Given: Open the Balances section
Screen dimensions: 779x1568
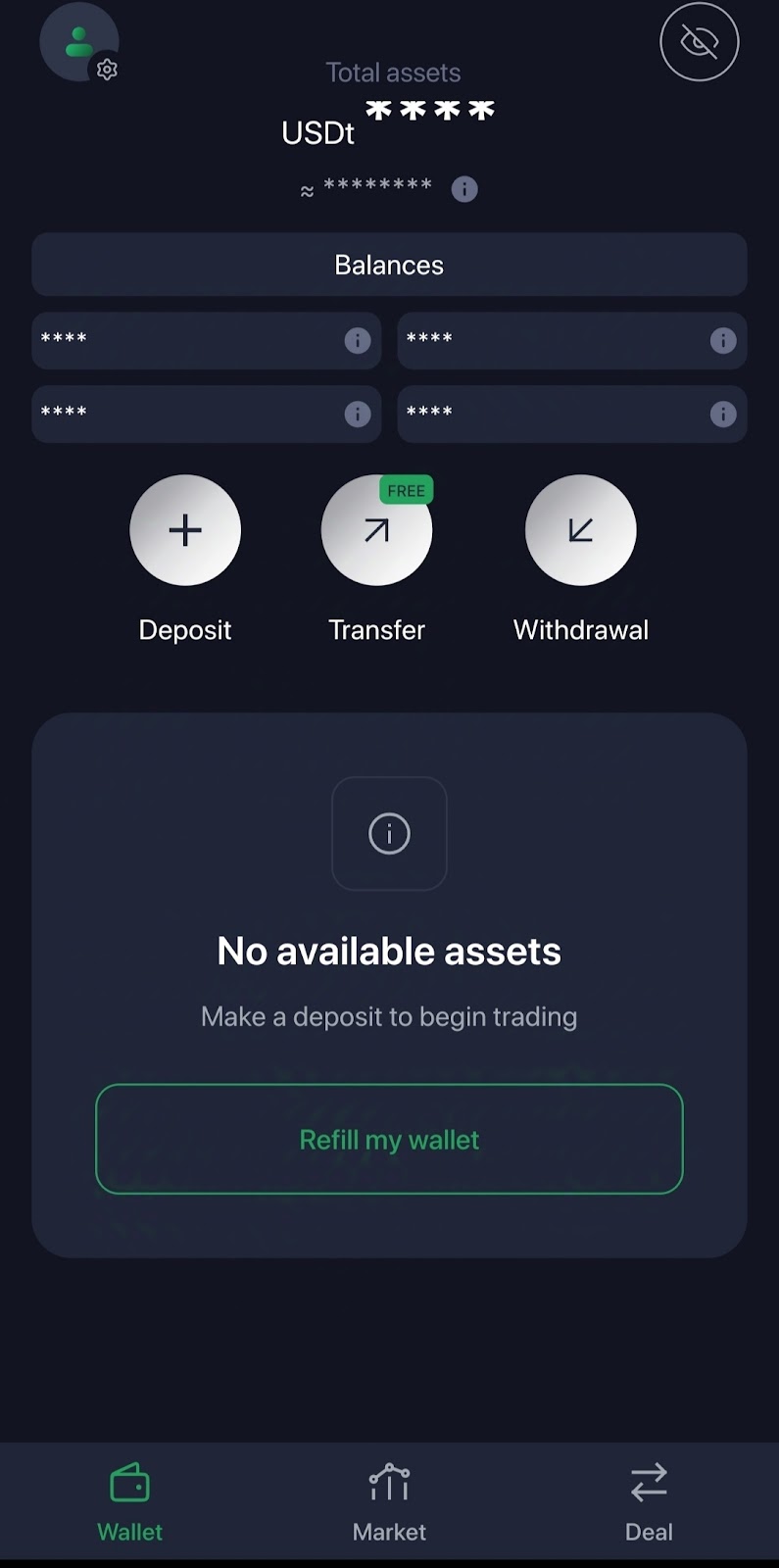Looking at the screenshot, I should pos(389,265).
